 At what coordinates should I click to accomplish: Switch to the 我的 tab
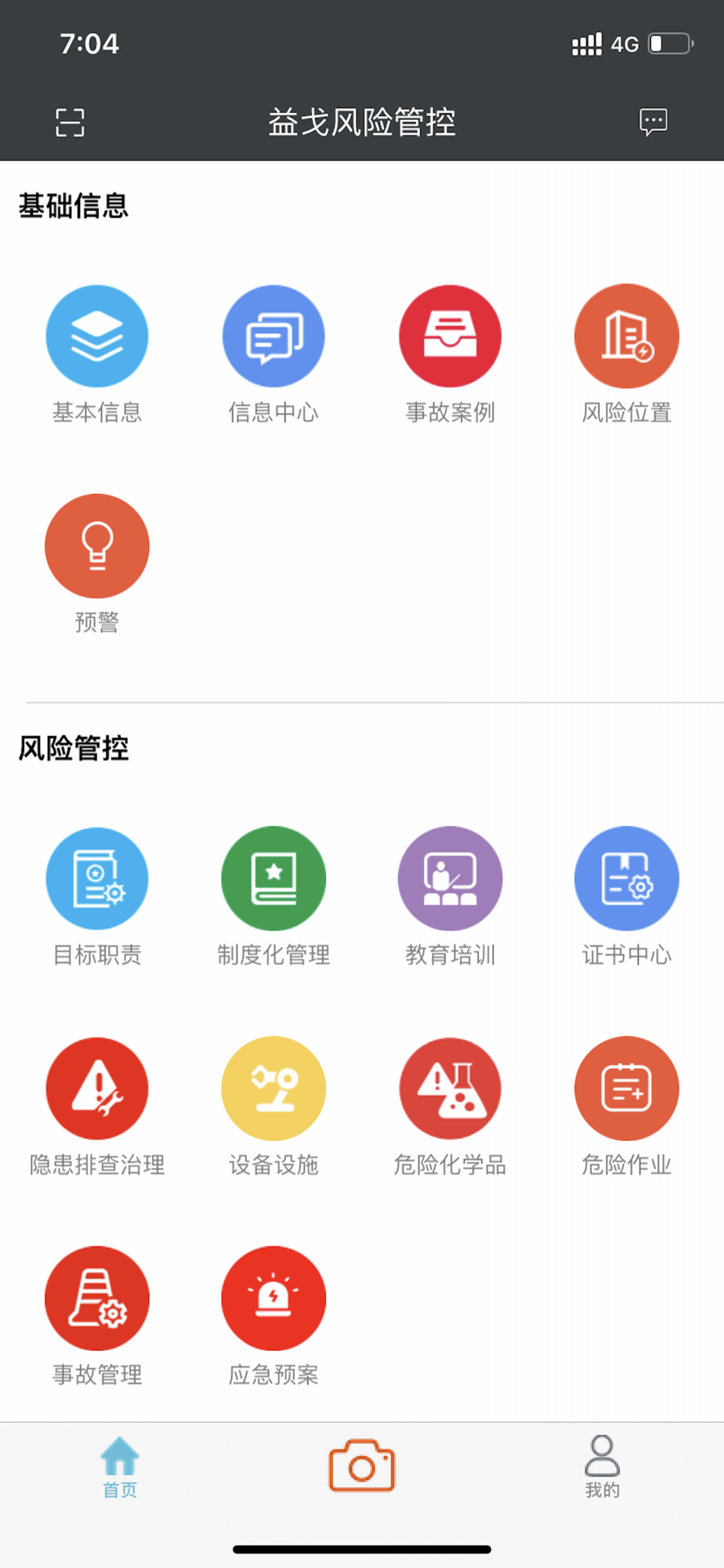click(603, 1467)
